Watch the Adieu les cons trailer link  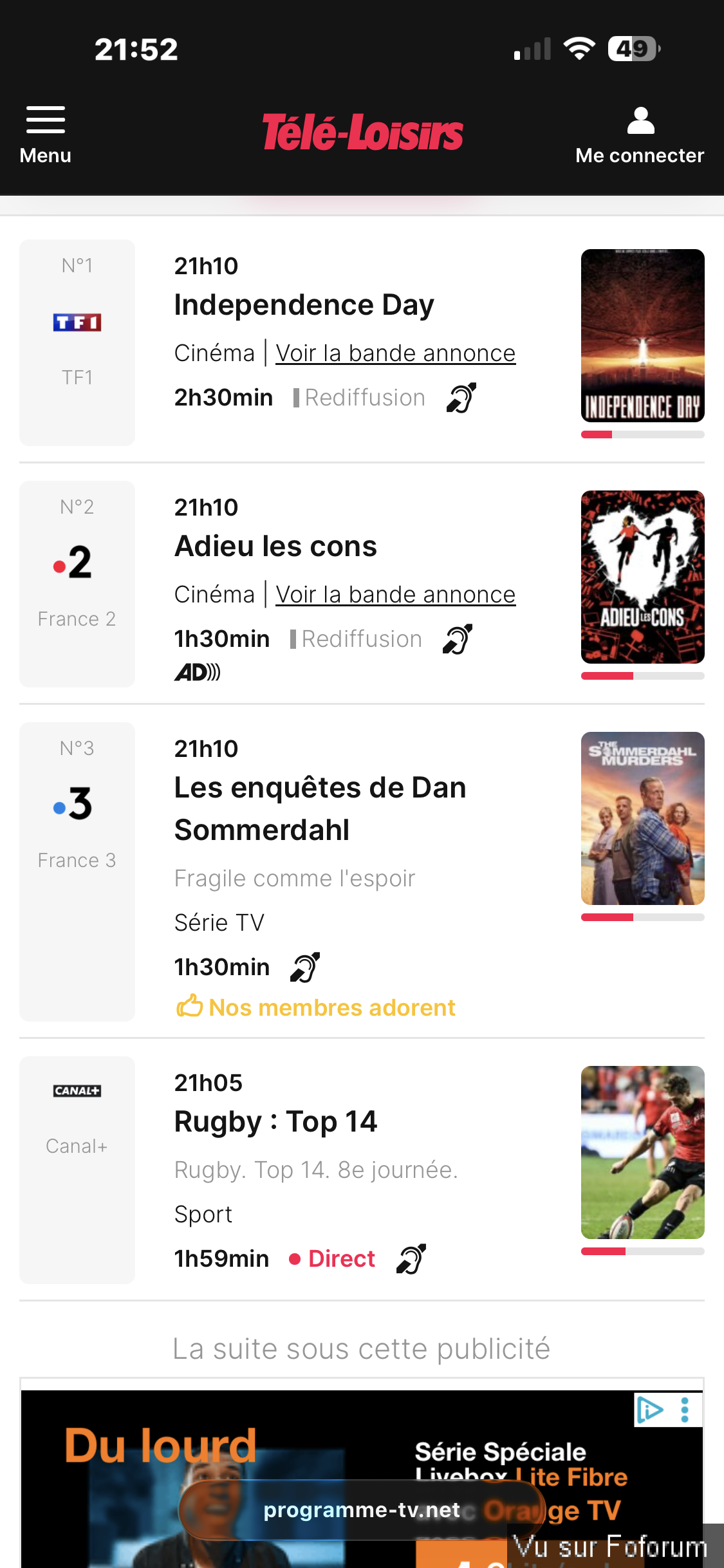pos(395,595)
